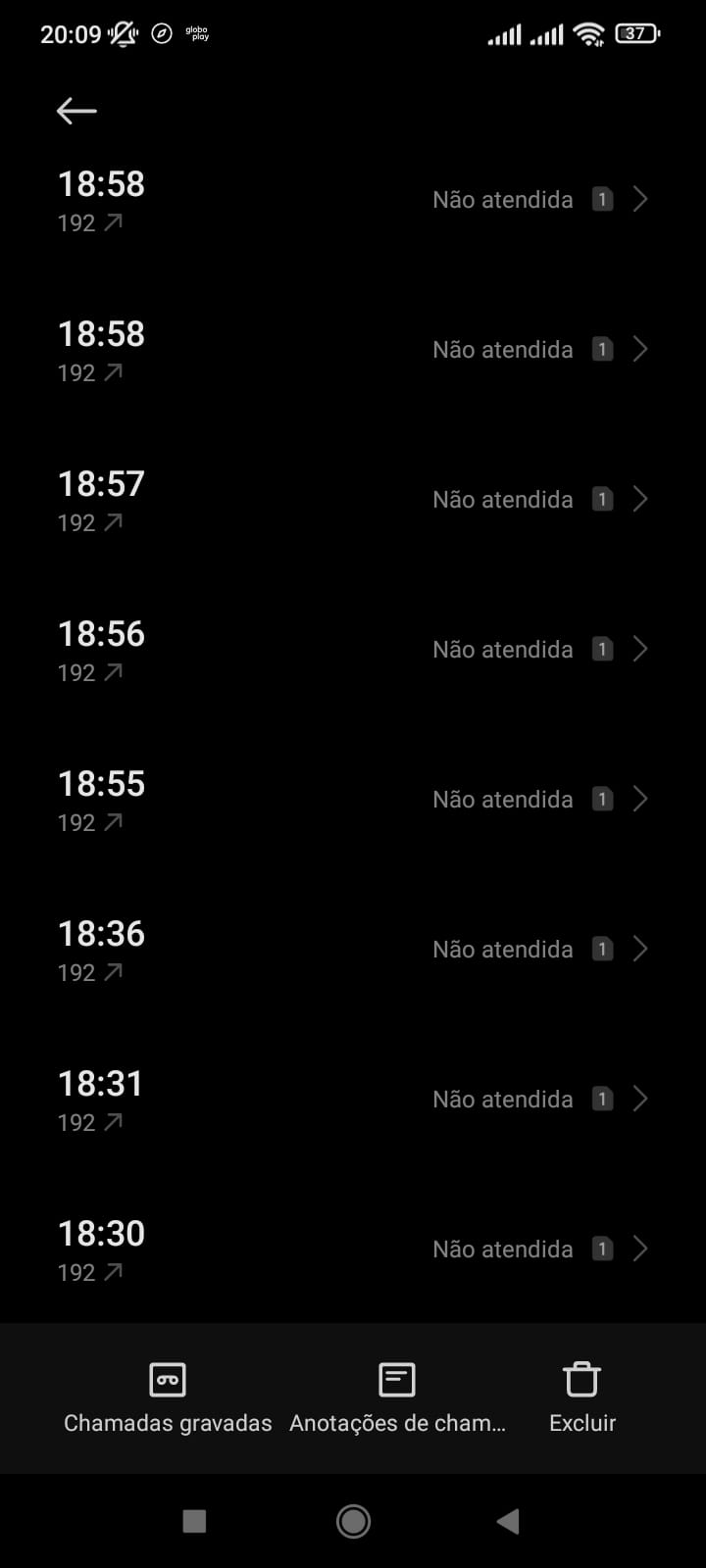The image size is (706, 1568).
Task: Go to the system home screen
Action: [x=353, y=1521]
